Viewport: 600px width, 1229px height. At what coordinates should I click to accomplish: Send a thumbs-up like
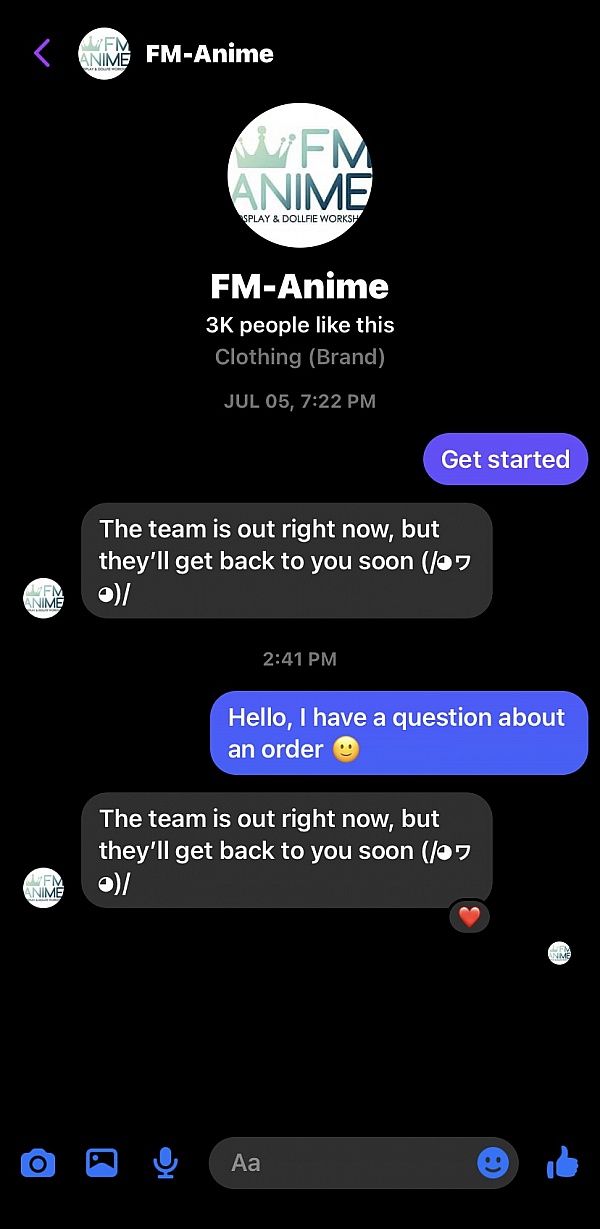point(563,1162)
